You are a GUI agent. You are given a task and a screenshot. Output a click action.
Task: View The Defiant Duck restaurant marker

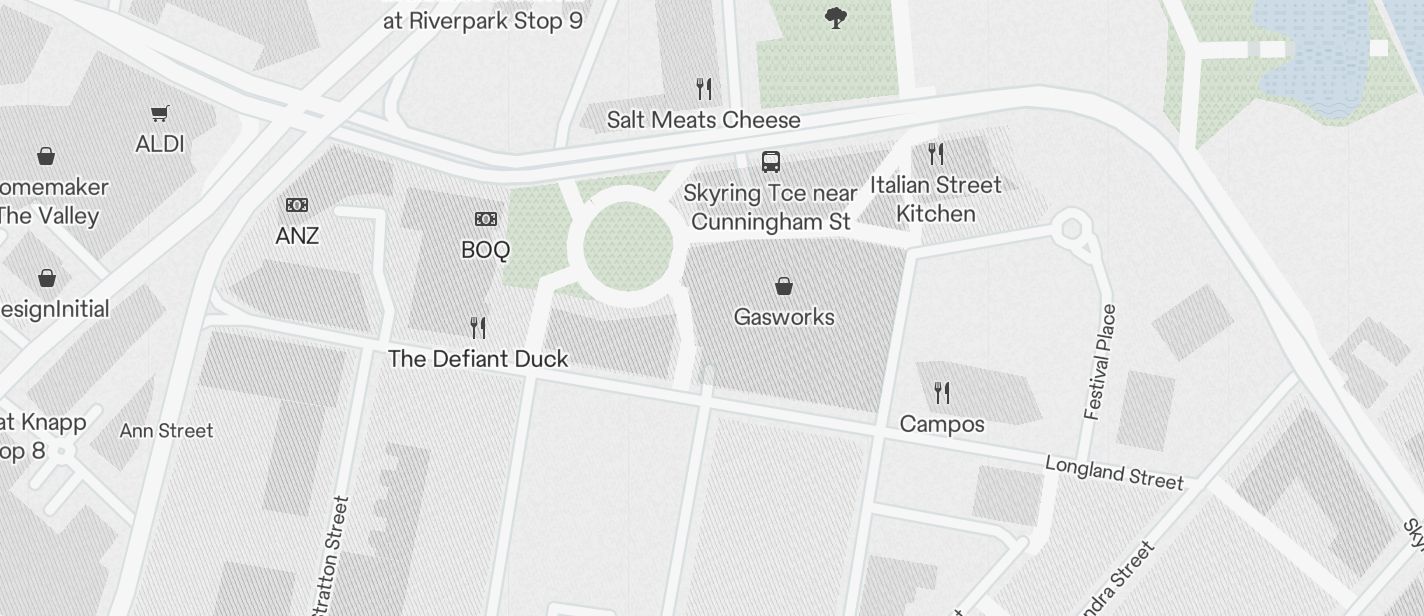click(478, 328)
